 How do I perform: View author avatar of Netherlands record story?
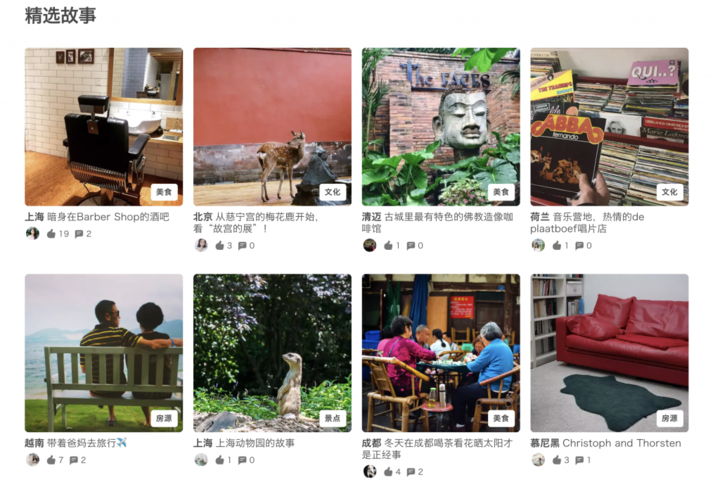pos(538,246)
